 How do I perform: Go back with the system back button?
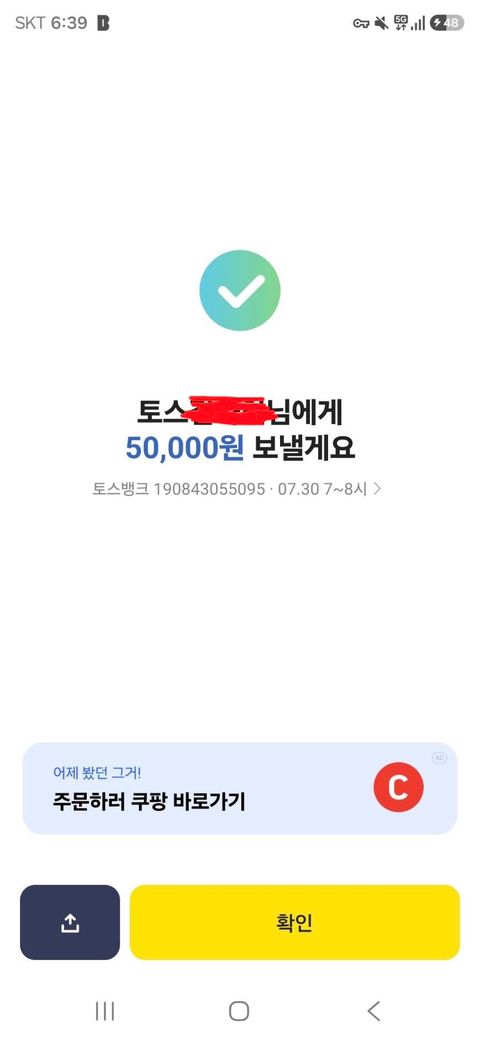374,1011
